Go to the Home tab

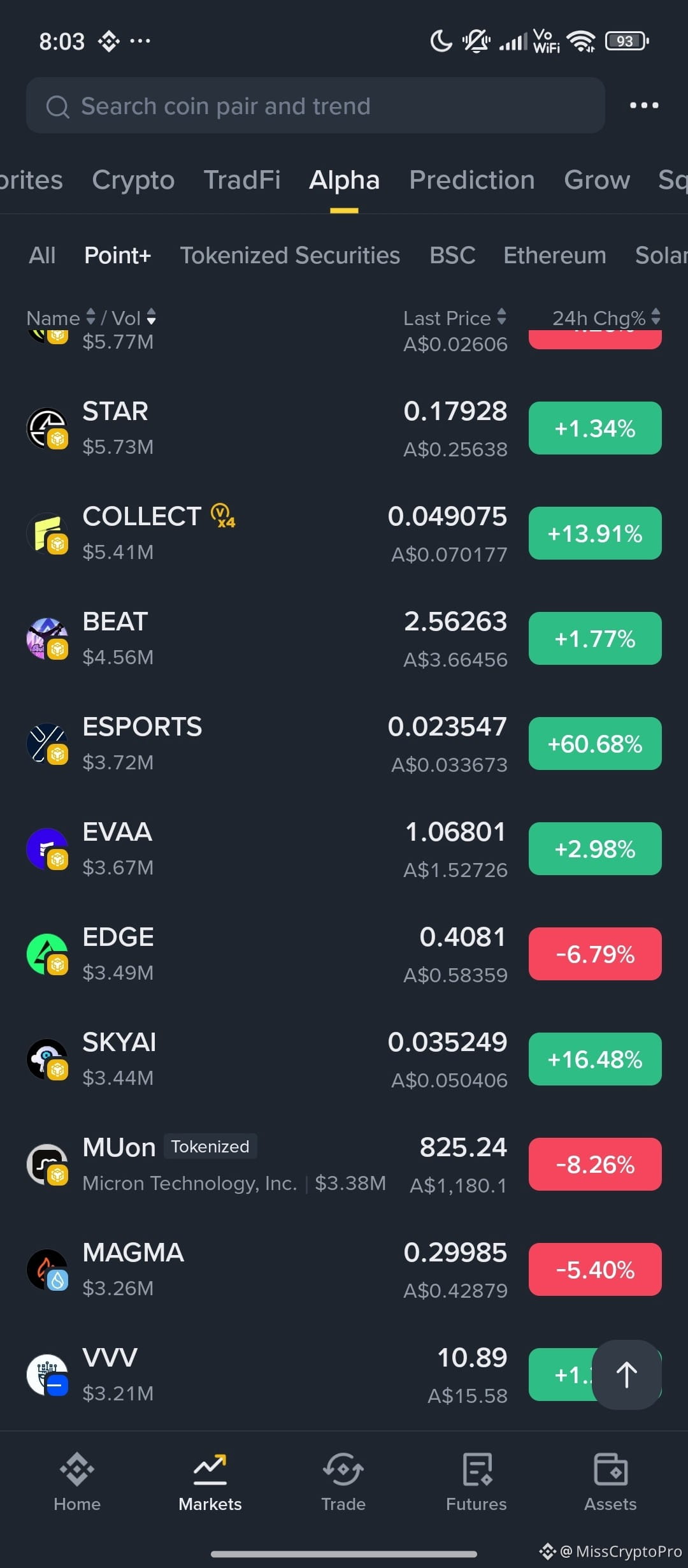[x=77, y=1483]
